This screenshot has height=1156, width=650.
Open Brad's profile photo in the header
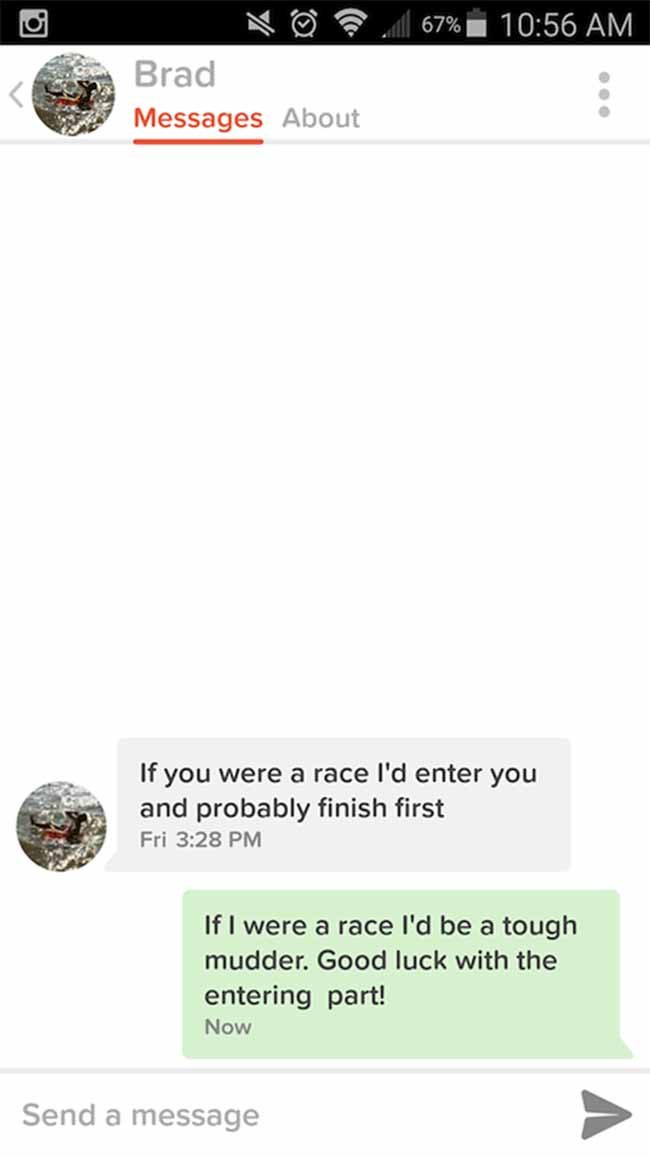pyautogui.click(x=74, y=94)
